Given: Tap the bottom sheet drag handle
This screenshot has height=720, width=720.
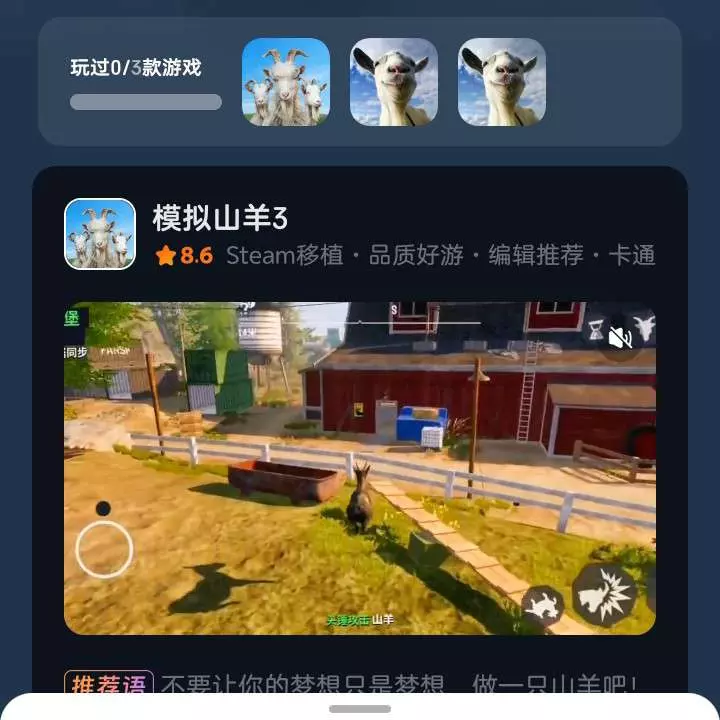Looking at the screenshot, I should click(360, 709).
